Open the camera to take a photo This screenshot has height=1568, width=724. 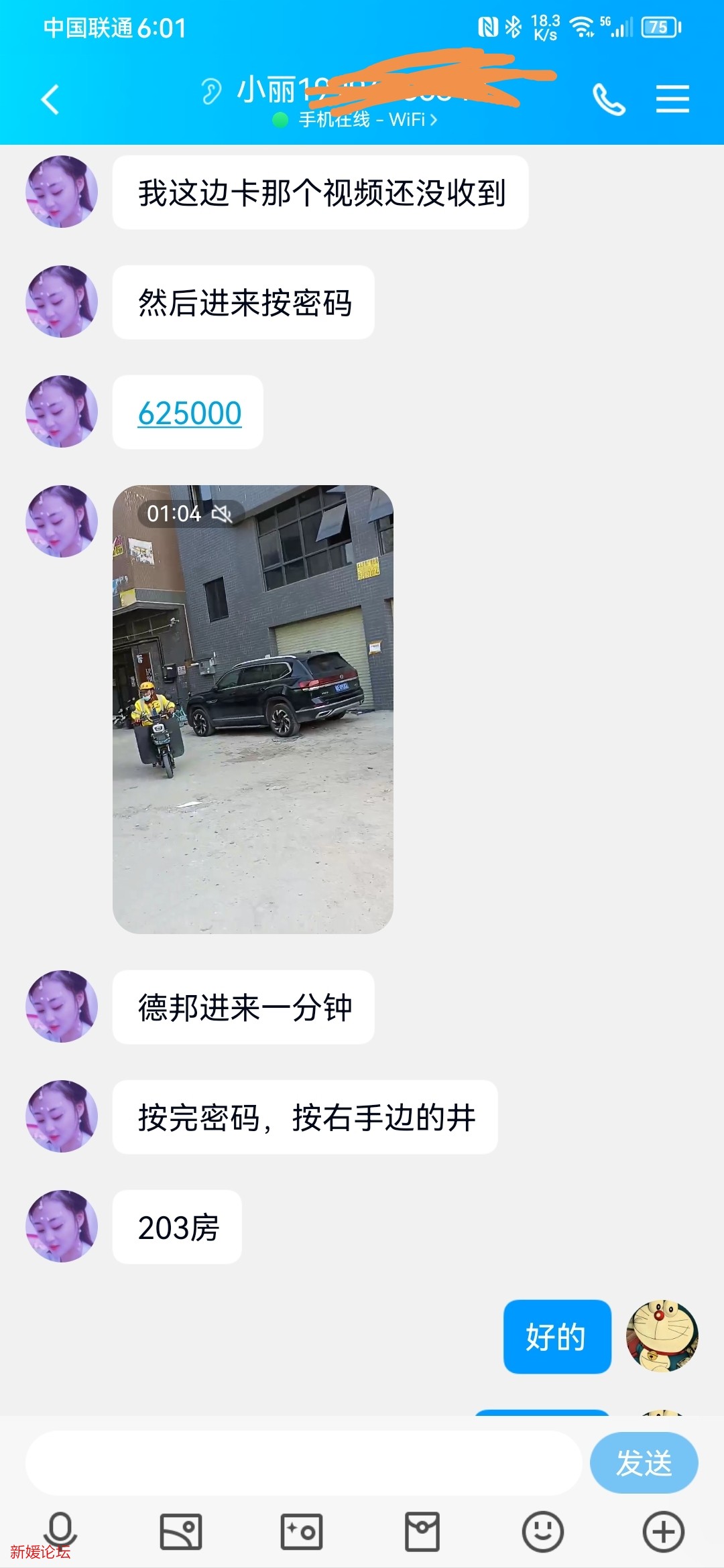tap(302, 1532)
